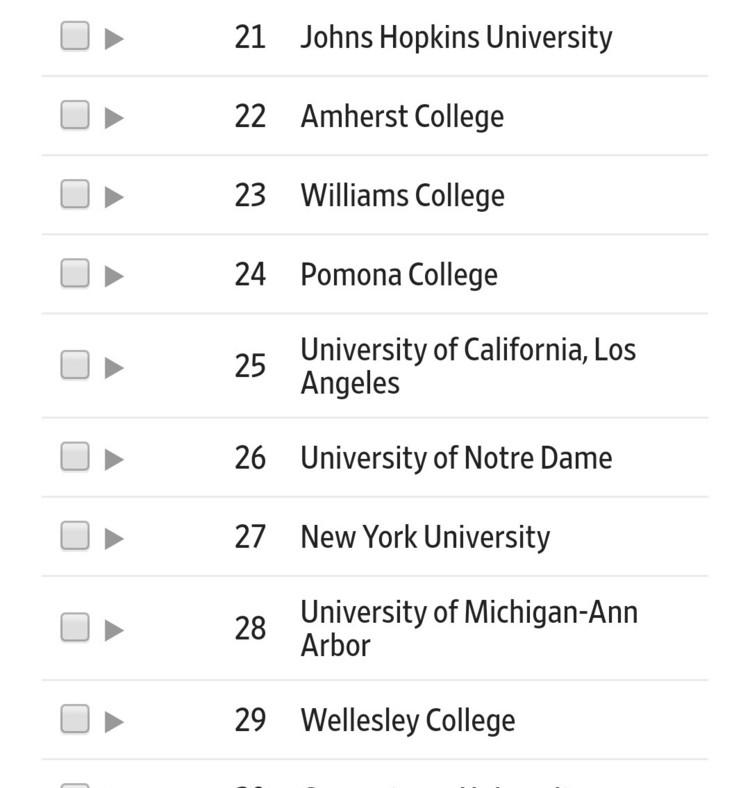The image size is (750, 788).
Task: Tick the New York University checkbox
Action: (75, 535)
